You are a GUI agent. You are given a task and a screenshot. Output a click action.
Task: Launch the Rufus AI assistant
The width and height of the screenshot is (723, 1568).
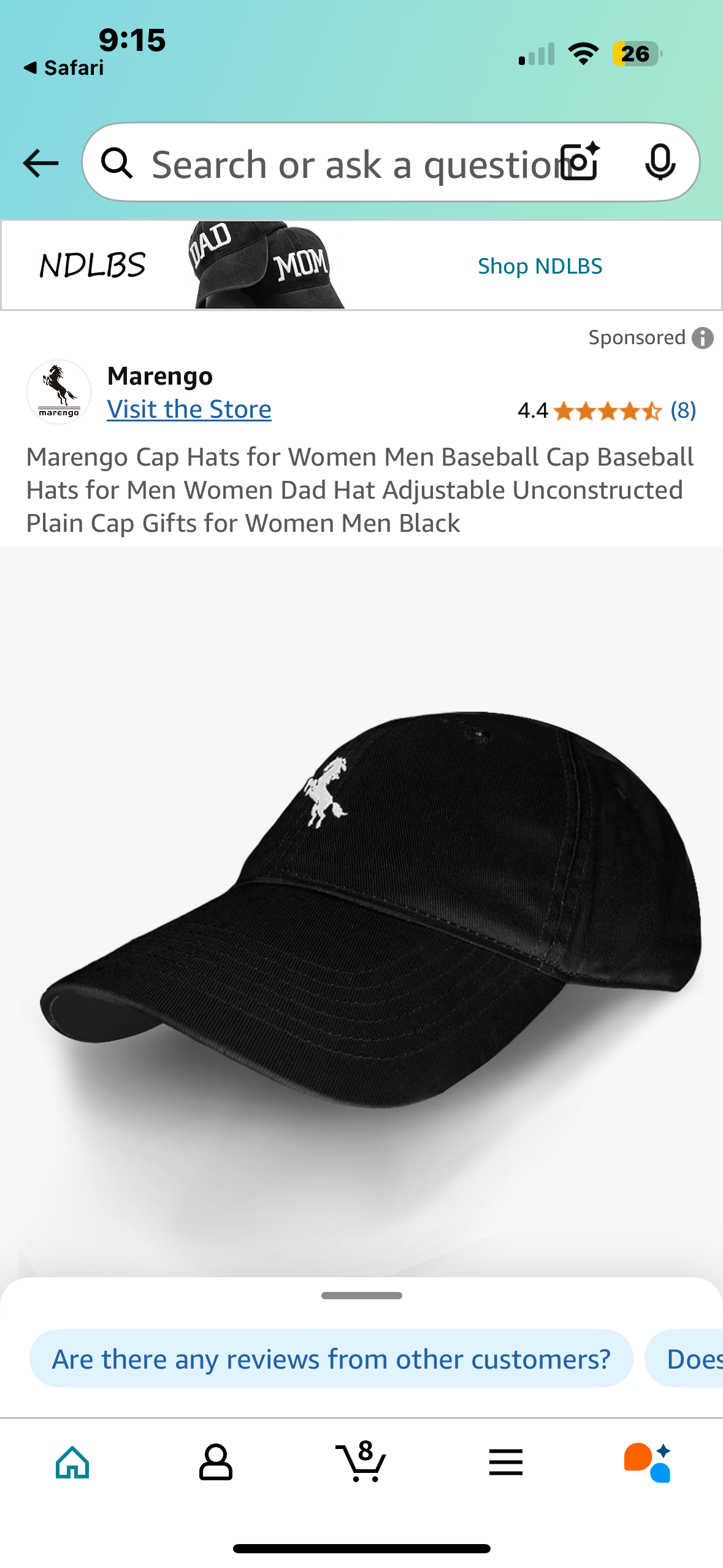click(648, 1462)
